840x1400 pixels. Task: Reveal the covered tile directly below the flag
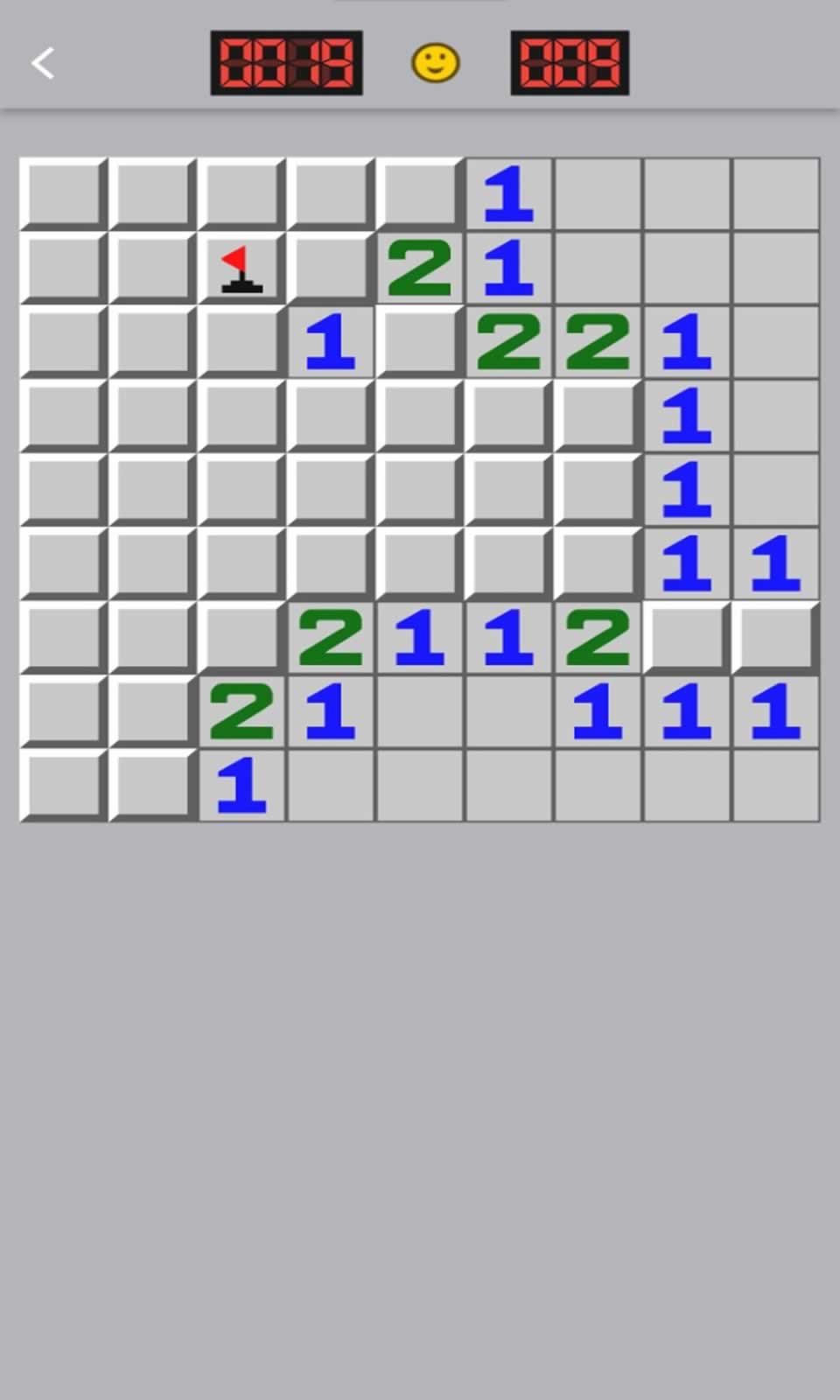point(241,342)
